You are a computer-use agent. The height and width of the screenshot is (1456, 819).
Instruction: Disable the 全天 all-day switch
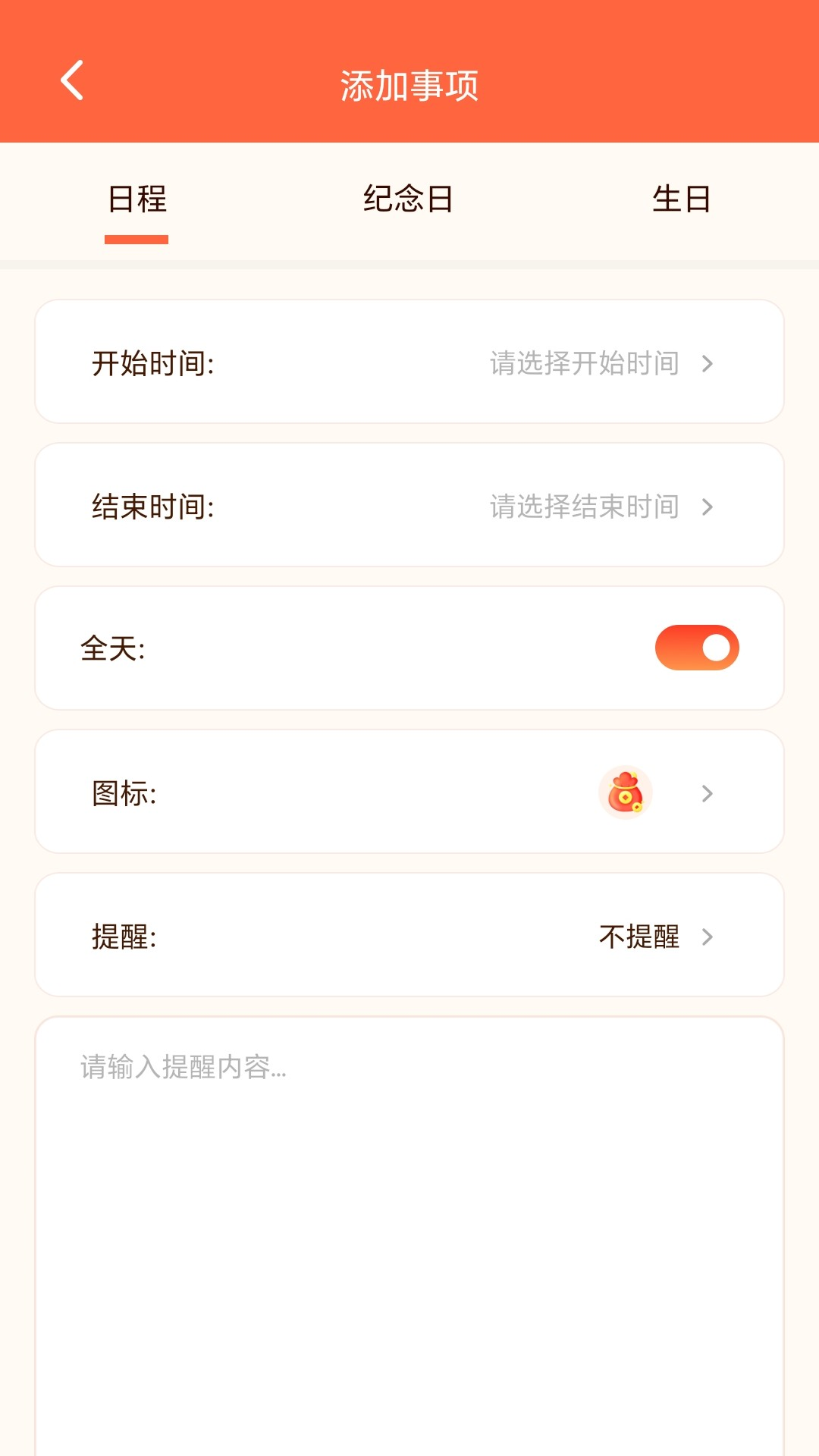(695, 646)
